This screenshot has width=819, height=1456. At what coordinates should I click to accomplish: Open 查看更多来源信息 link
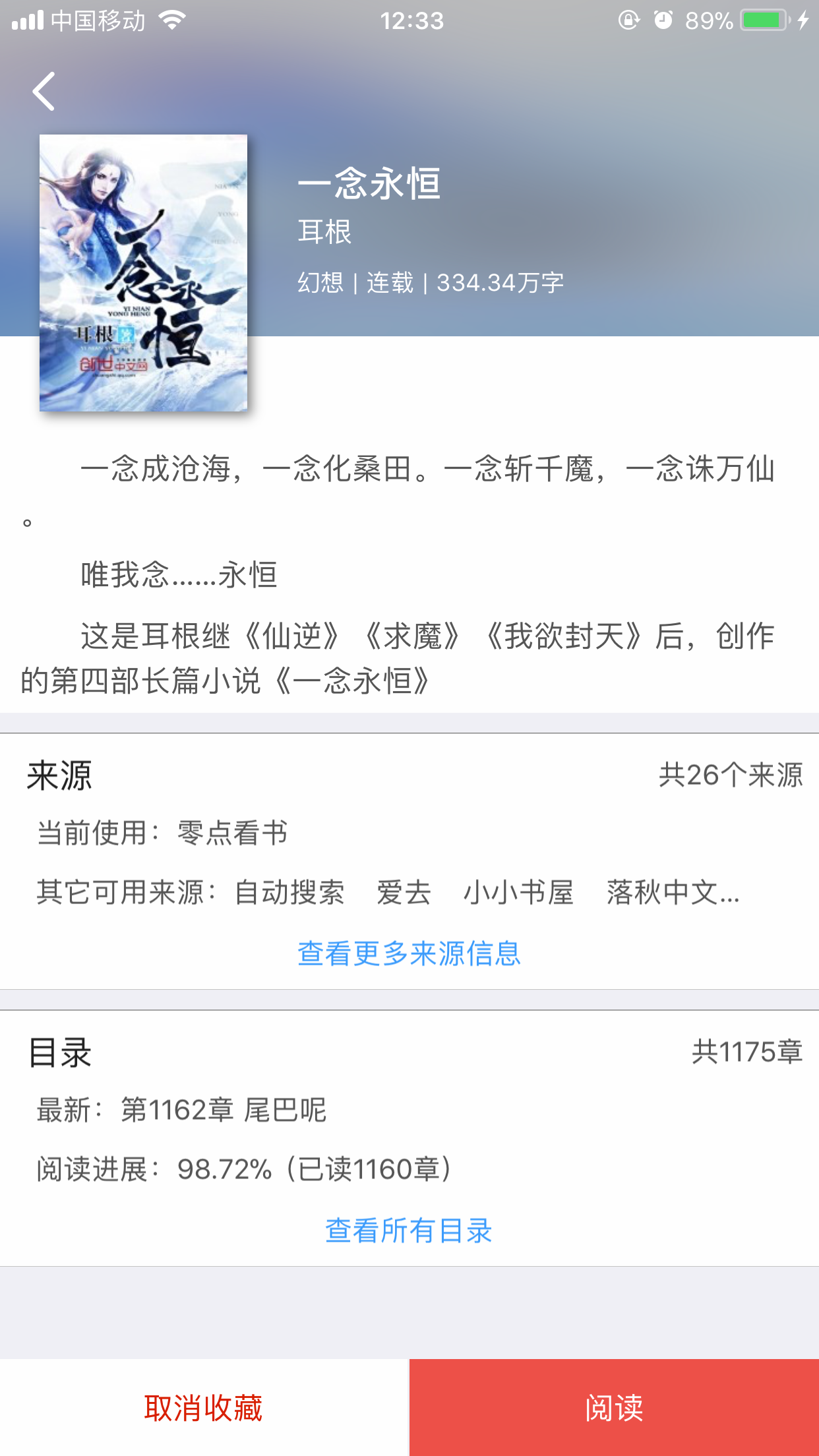409,954
